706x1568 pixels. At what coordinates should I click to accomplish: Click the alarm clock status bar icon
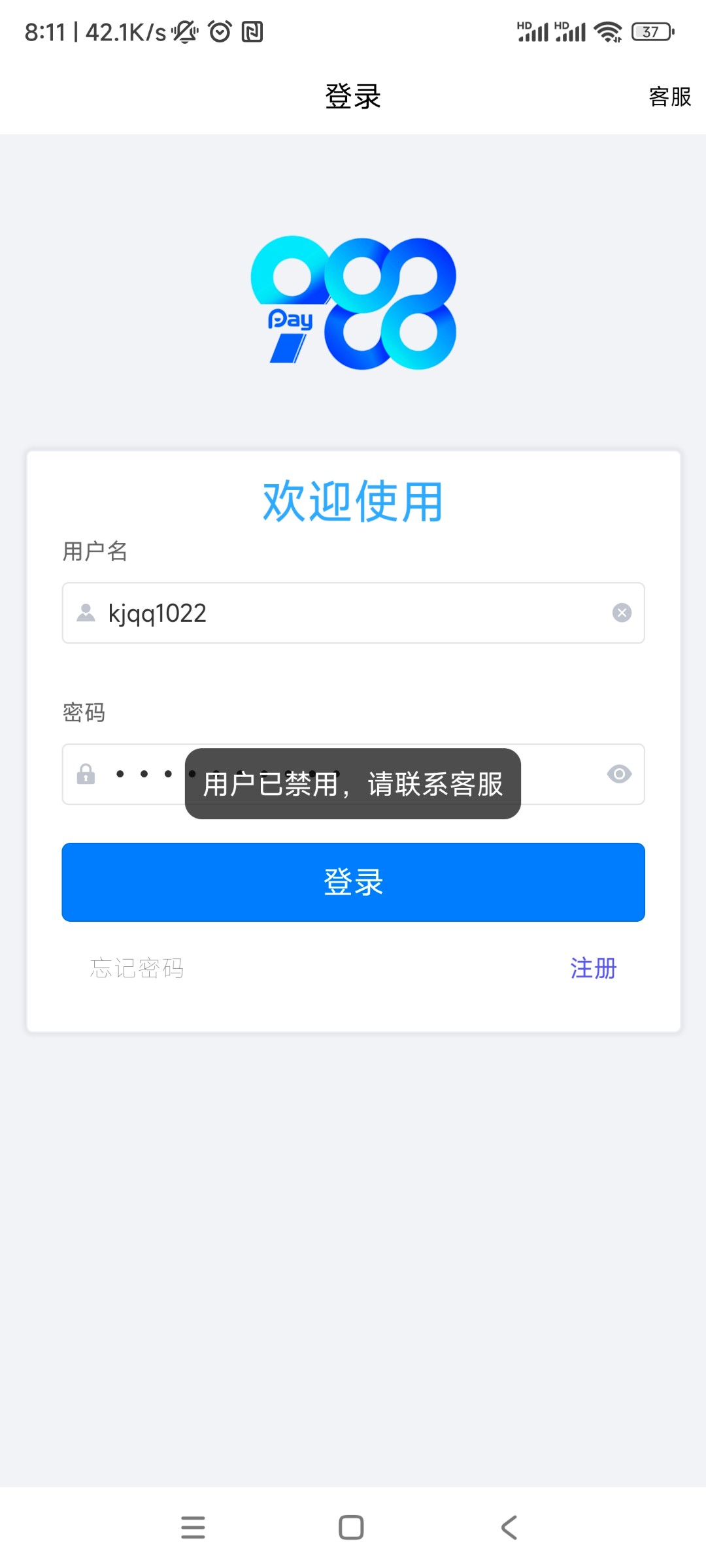[219, 31]
